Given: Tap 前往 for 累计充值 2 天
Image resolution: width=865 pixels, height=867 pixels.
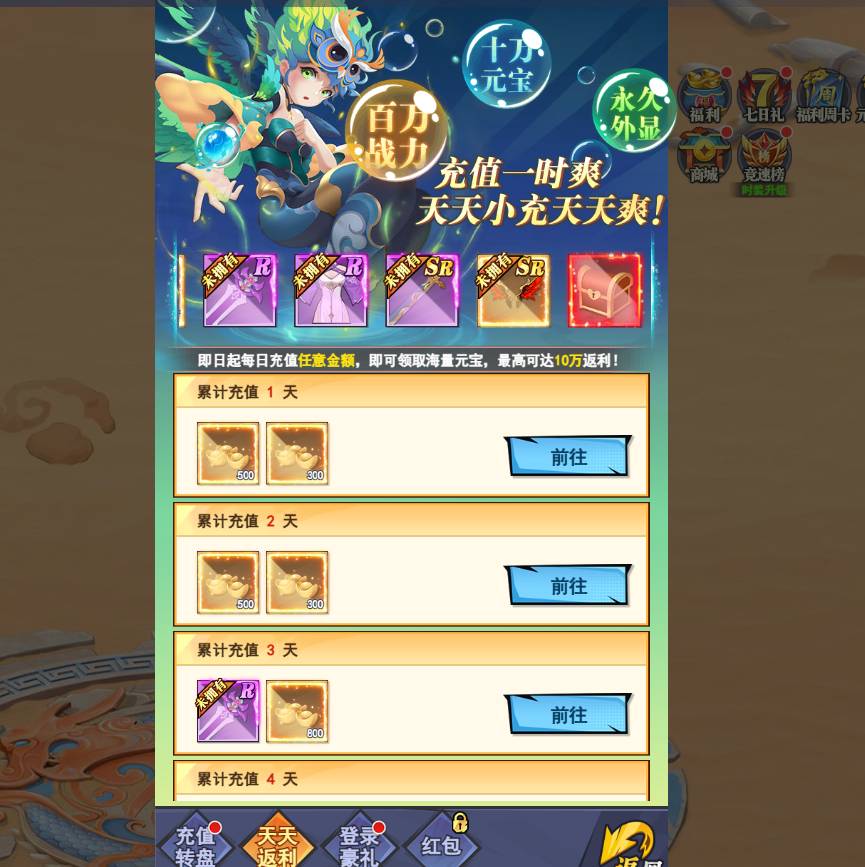Looking at the screenshot, I should pyautogui.click(x=568, y=586).
